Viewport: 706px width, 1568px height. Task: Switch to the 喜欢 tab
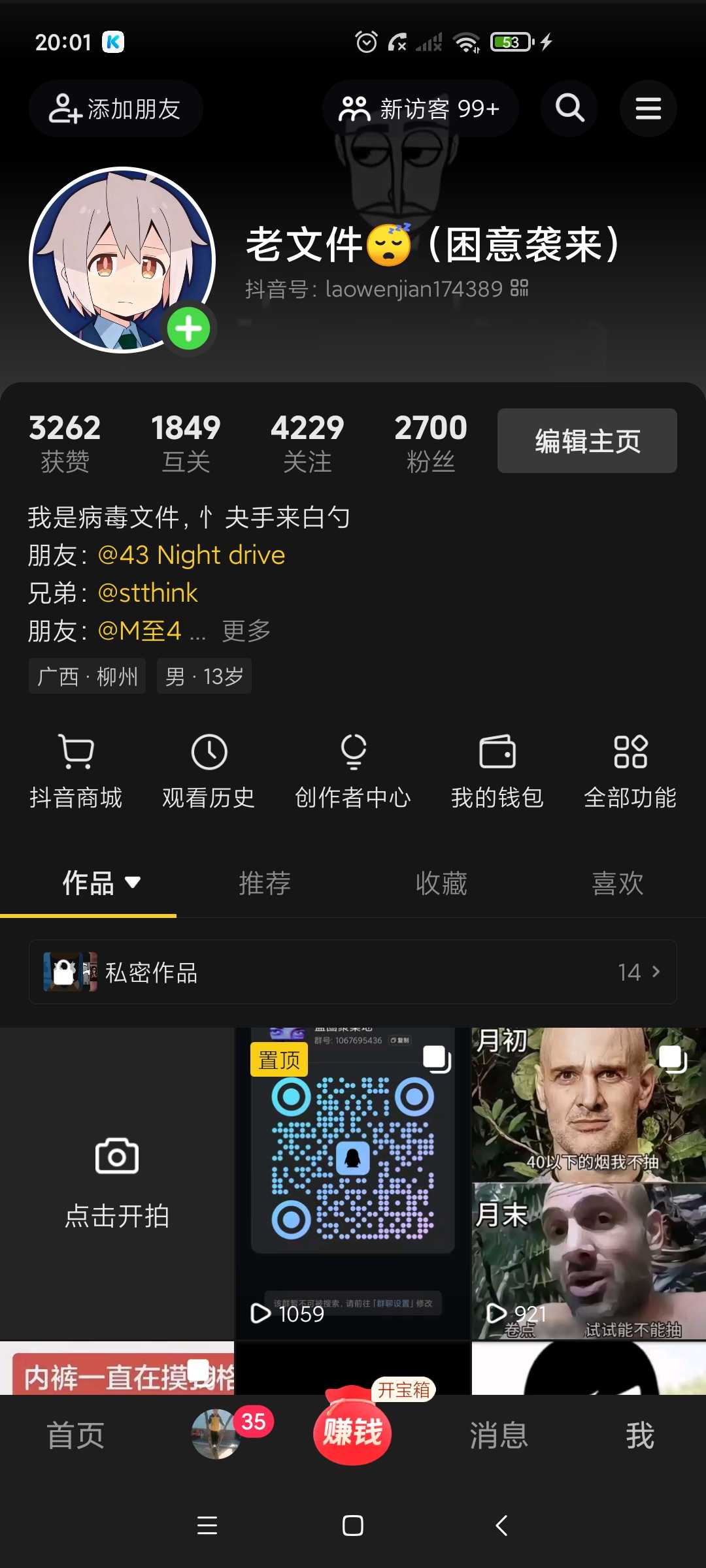point(617,883)
